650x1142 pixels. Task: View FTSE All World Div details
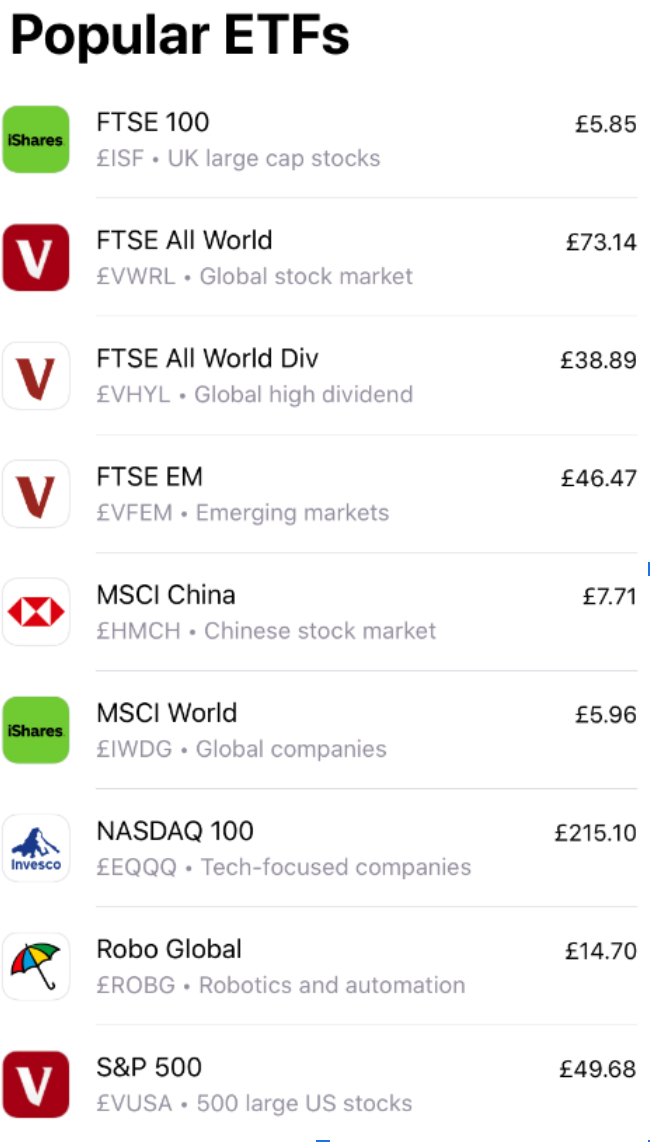point(325,375)
